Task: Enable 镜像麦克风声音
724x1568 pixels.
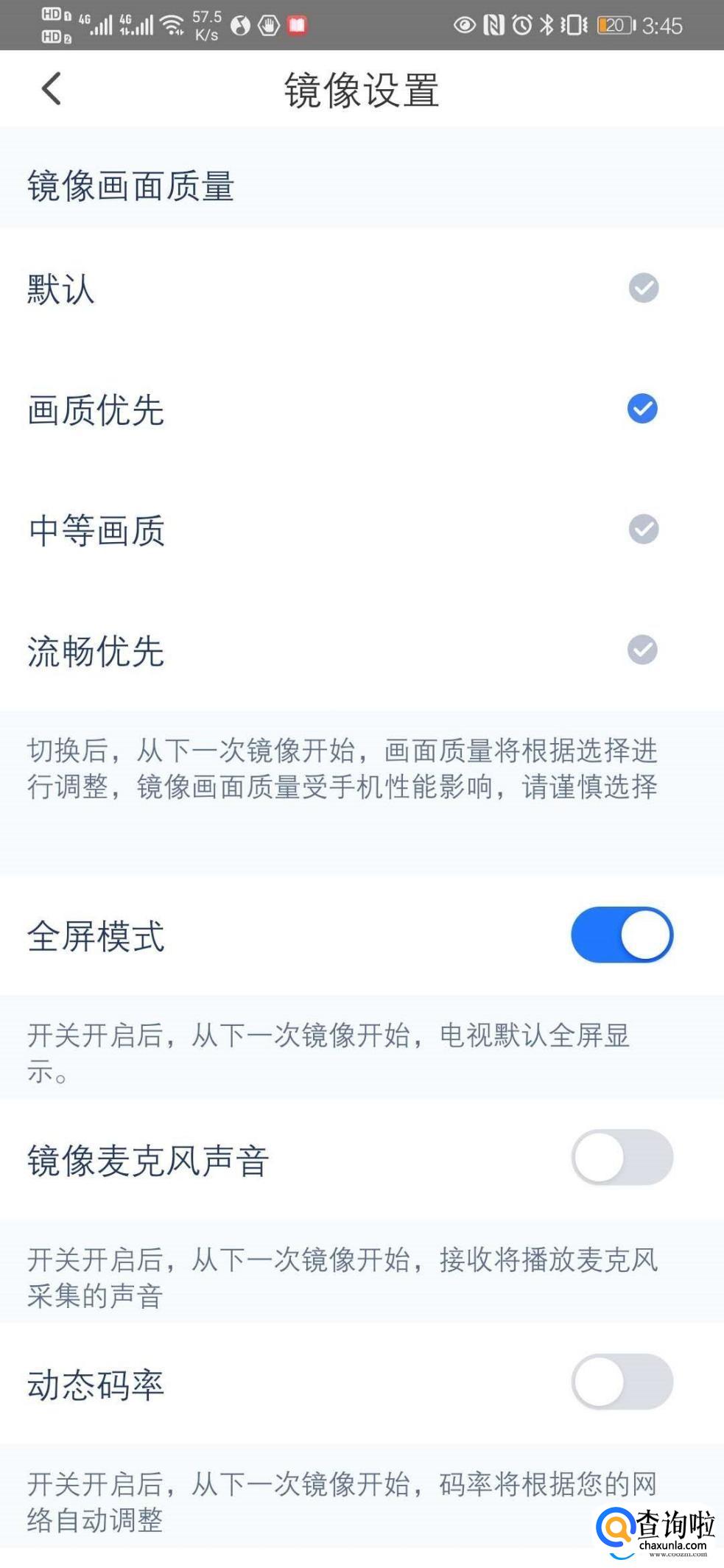Action: point(622,1157)
